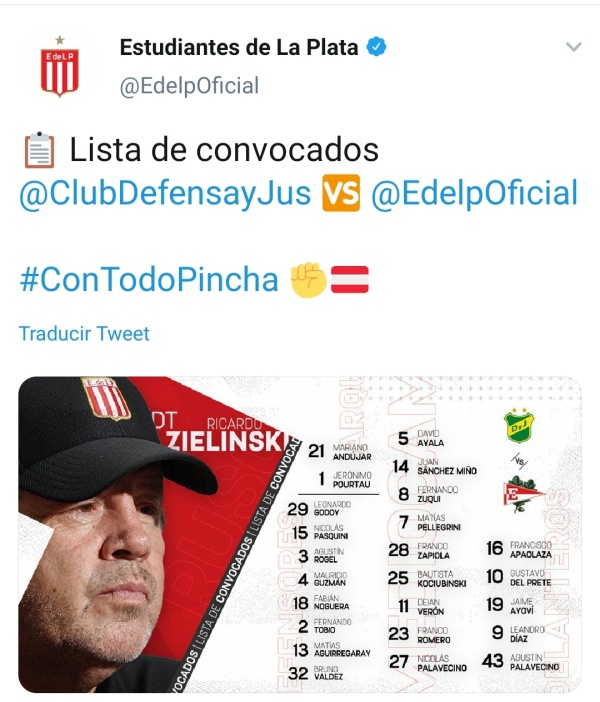Image resolution: width=600 pixels, height=702 pixels.
Task: Expand the tweet options chevron
Action: click(573, 47)
